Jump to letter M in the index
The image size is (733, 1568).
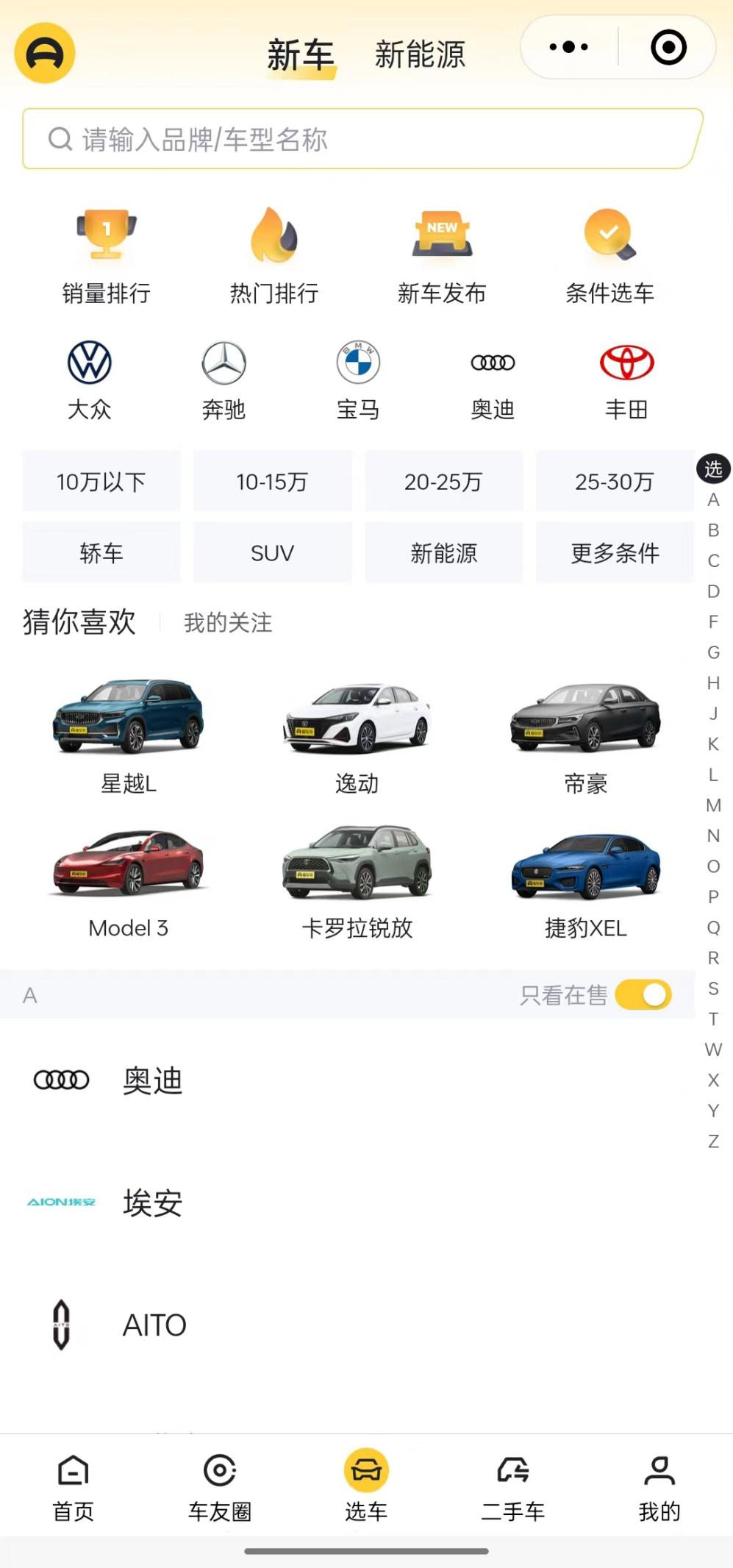[x=713, y=805]
